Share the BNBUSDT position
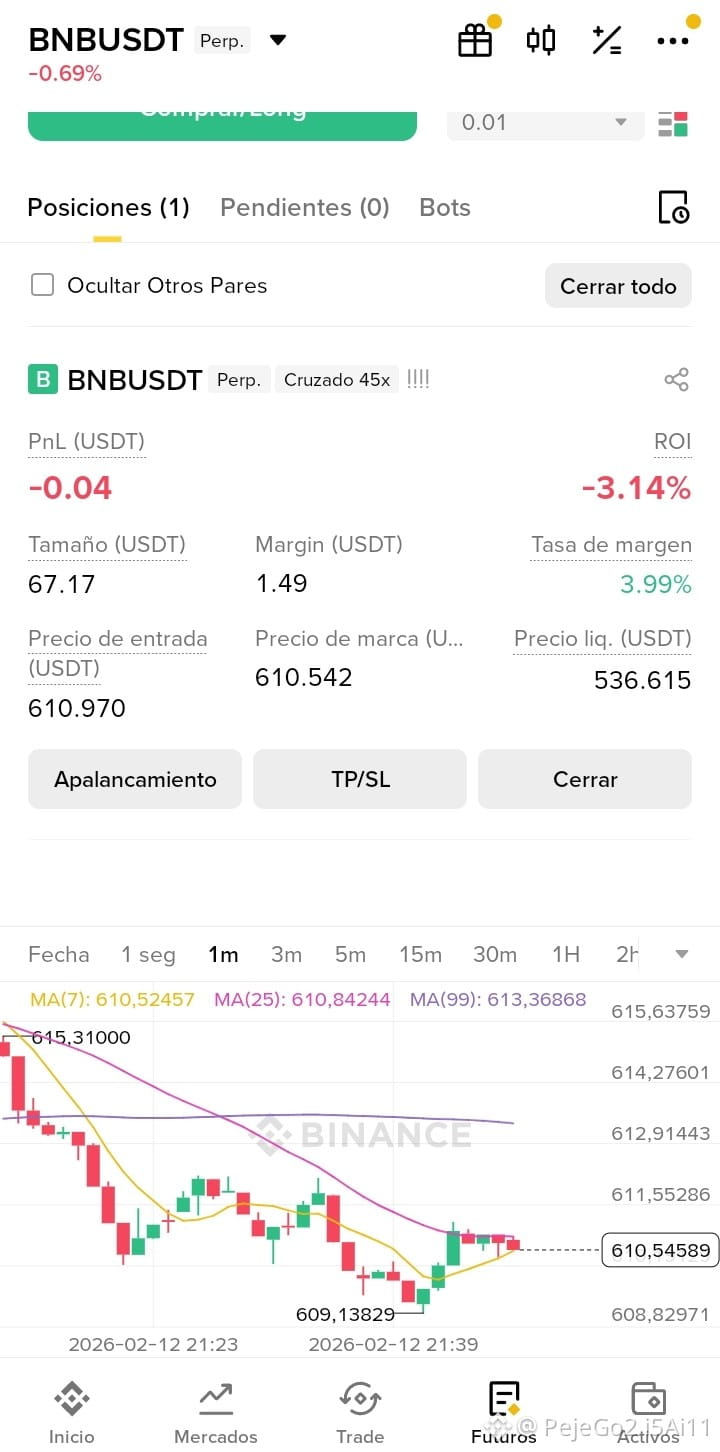This screenshot has width=720, height=1452. [677, 380]
